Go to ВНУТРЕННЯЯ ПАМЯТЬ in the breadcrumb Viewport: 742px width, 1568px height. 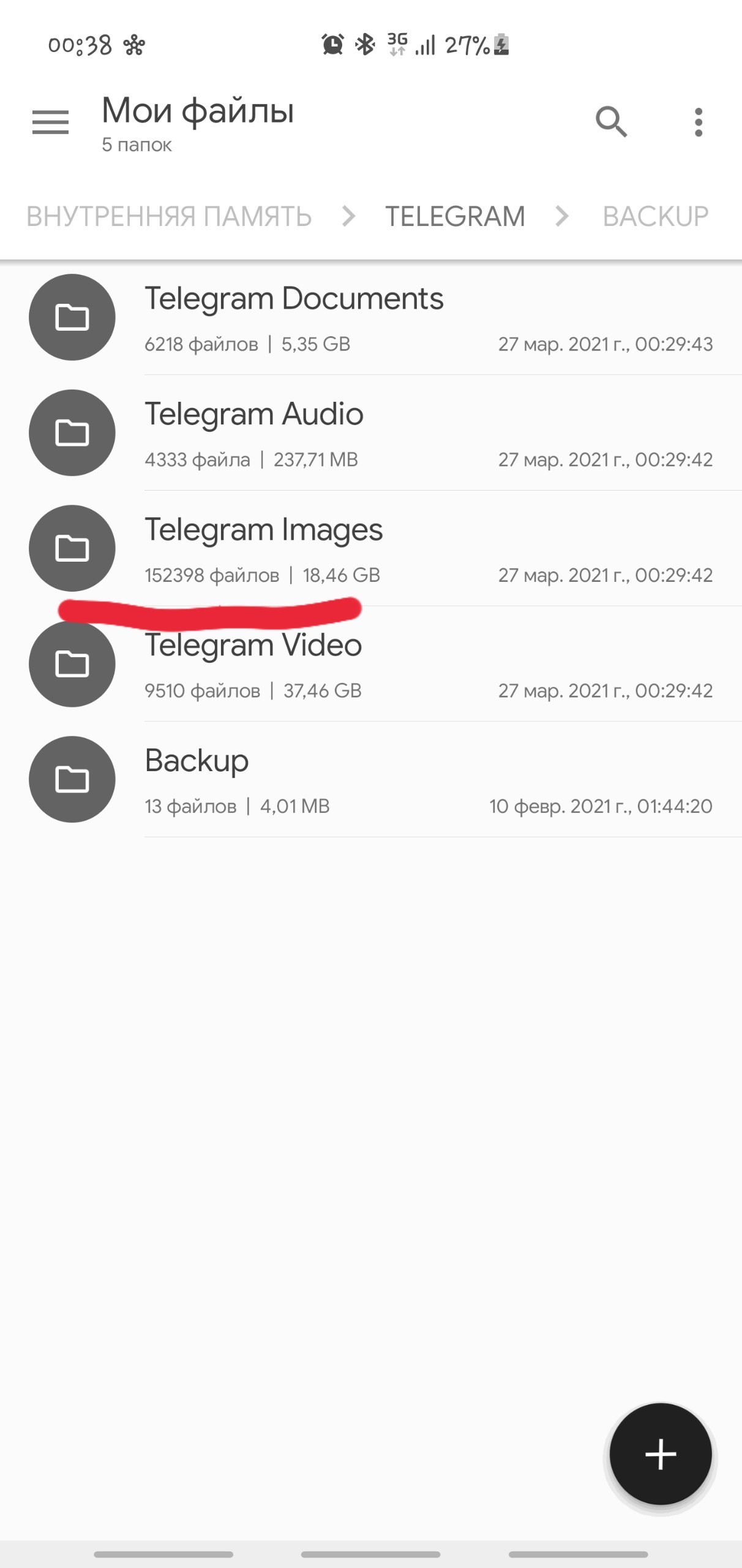click(x=169, y=216)
